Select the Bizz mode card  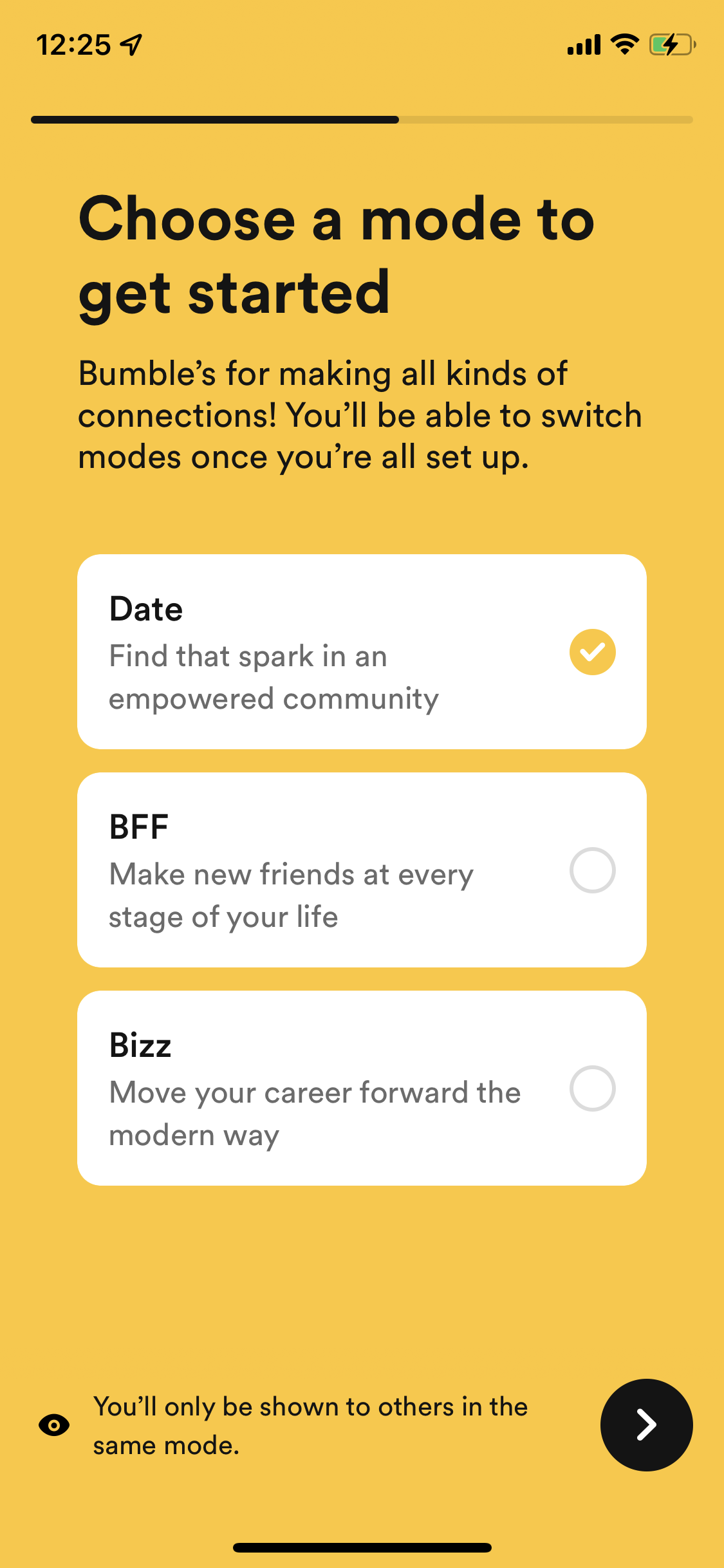point(362,1088)
